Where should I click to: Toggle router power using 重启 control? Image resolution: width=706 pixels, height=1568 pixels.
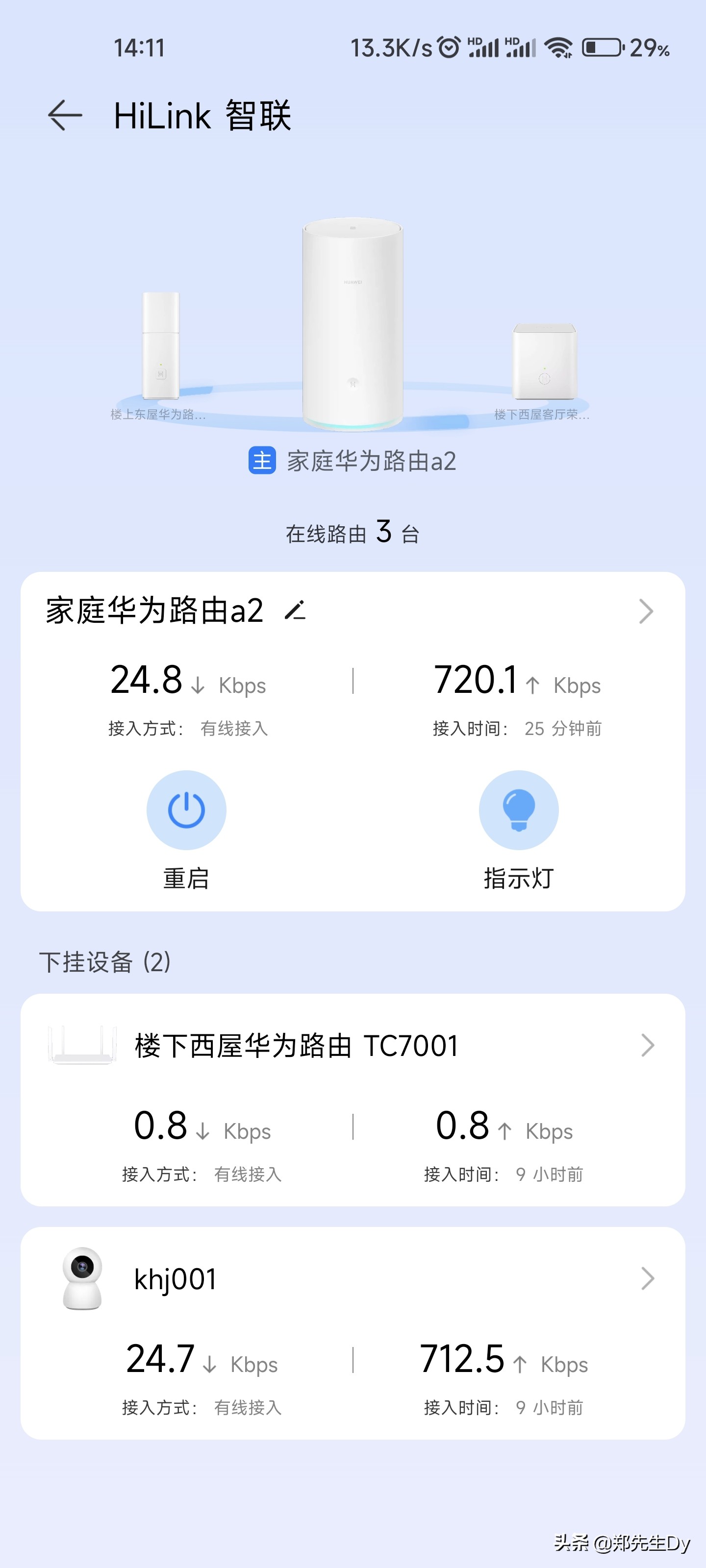pos(186,809)
